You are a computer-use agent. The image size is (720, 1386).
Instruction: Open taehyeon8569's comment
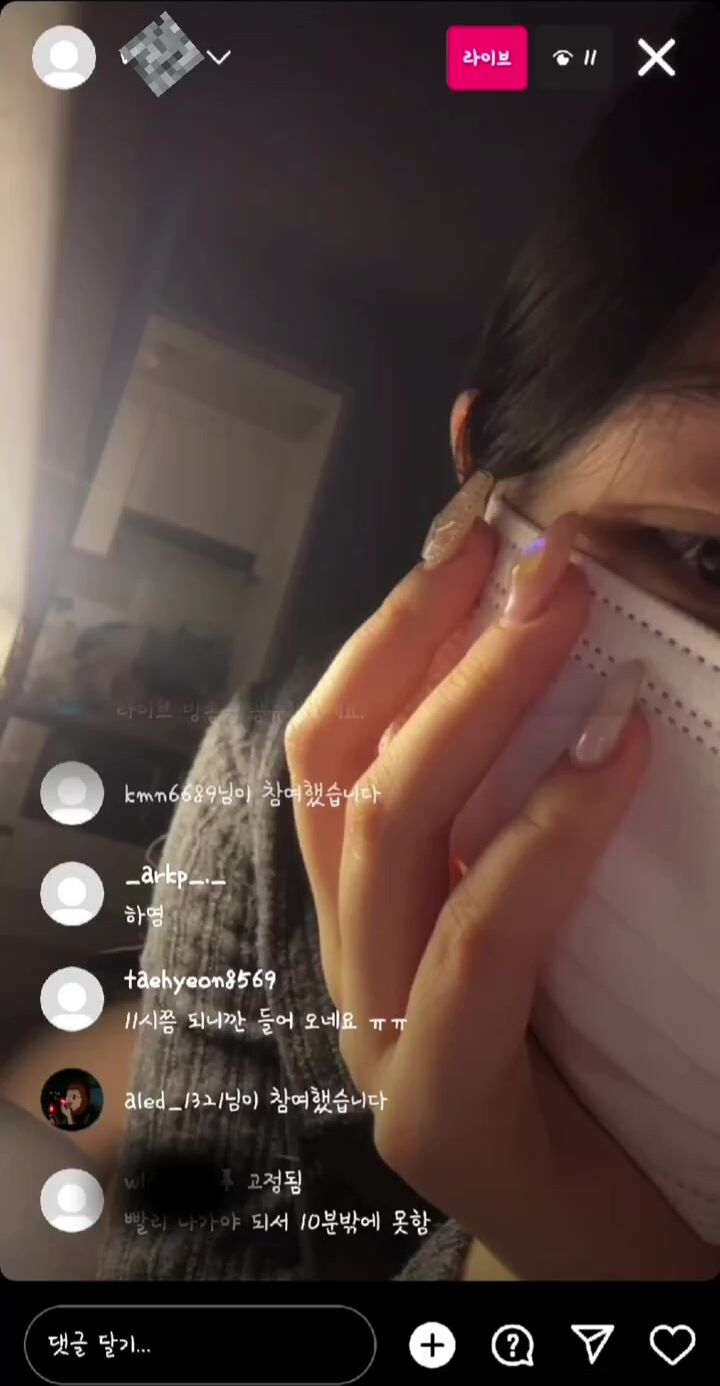(x=224, y=1000)
